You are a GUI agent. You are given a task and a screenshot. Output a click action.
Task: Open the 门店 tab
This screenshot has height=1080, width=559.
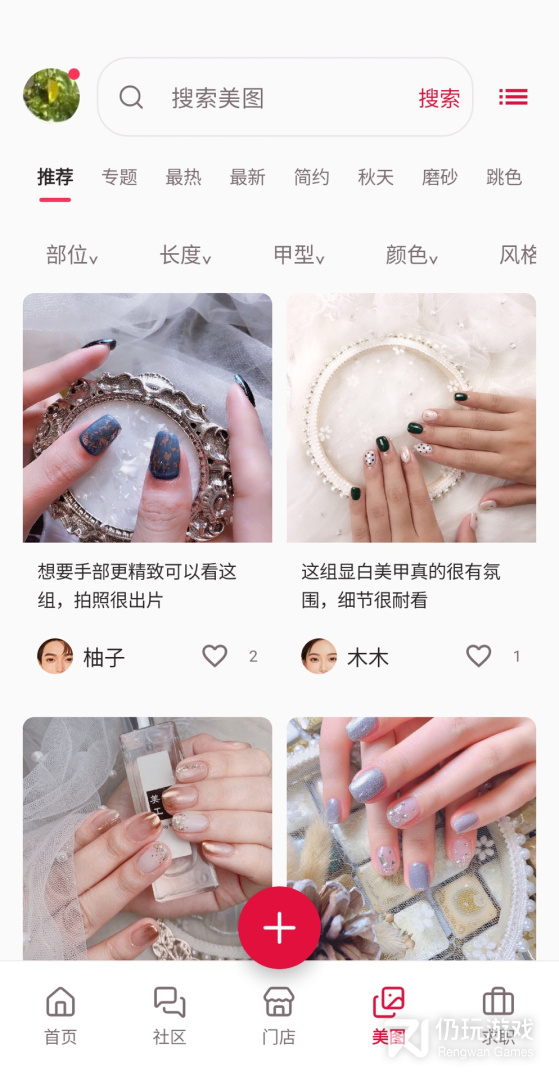coord(279,1016)
